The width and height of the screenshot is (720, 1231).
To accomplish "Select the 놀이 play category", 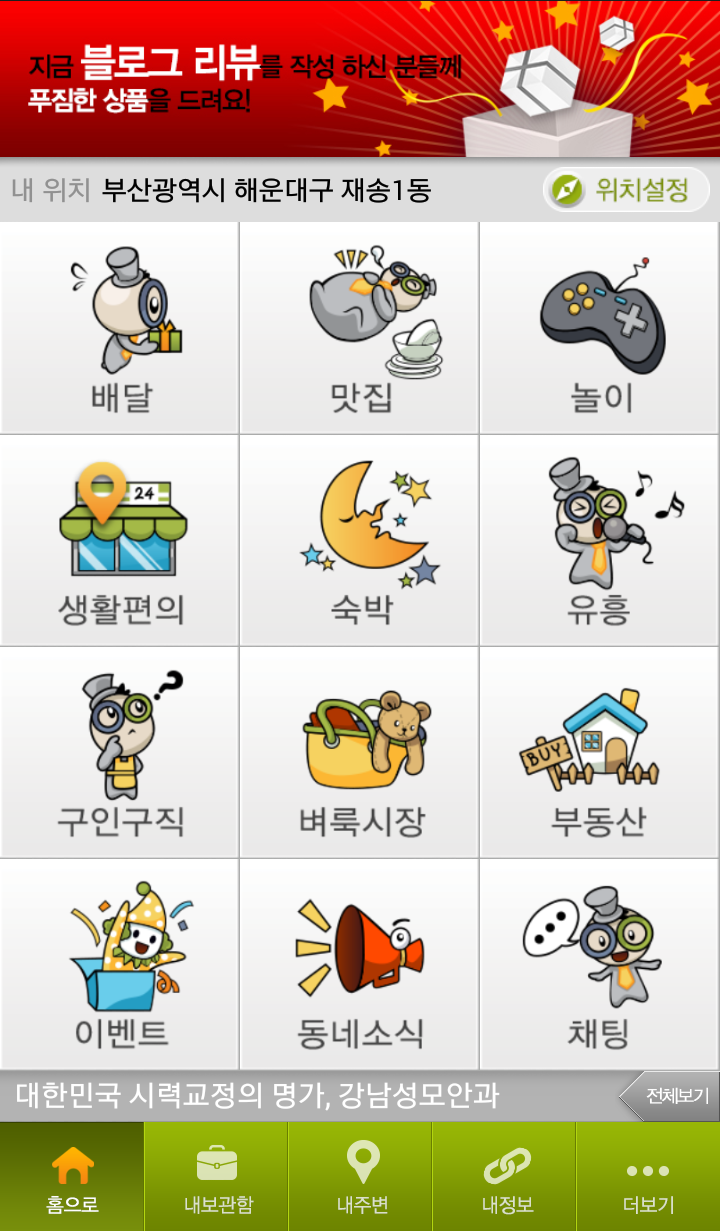I will tap(600, 328).
